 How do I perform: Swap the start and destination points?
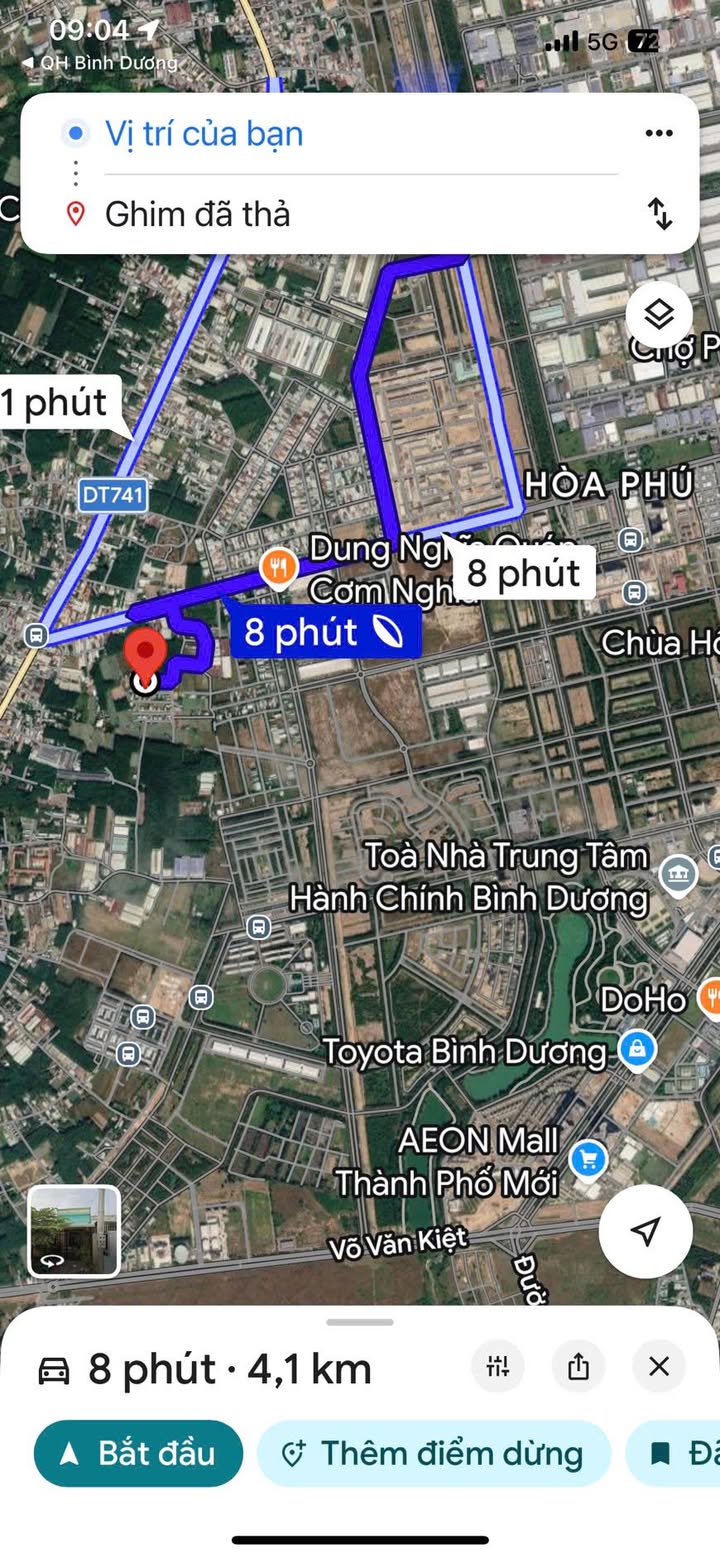click(x=659, y=213)
